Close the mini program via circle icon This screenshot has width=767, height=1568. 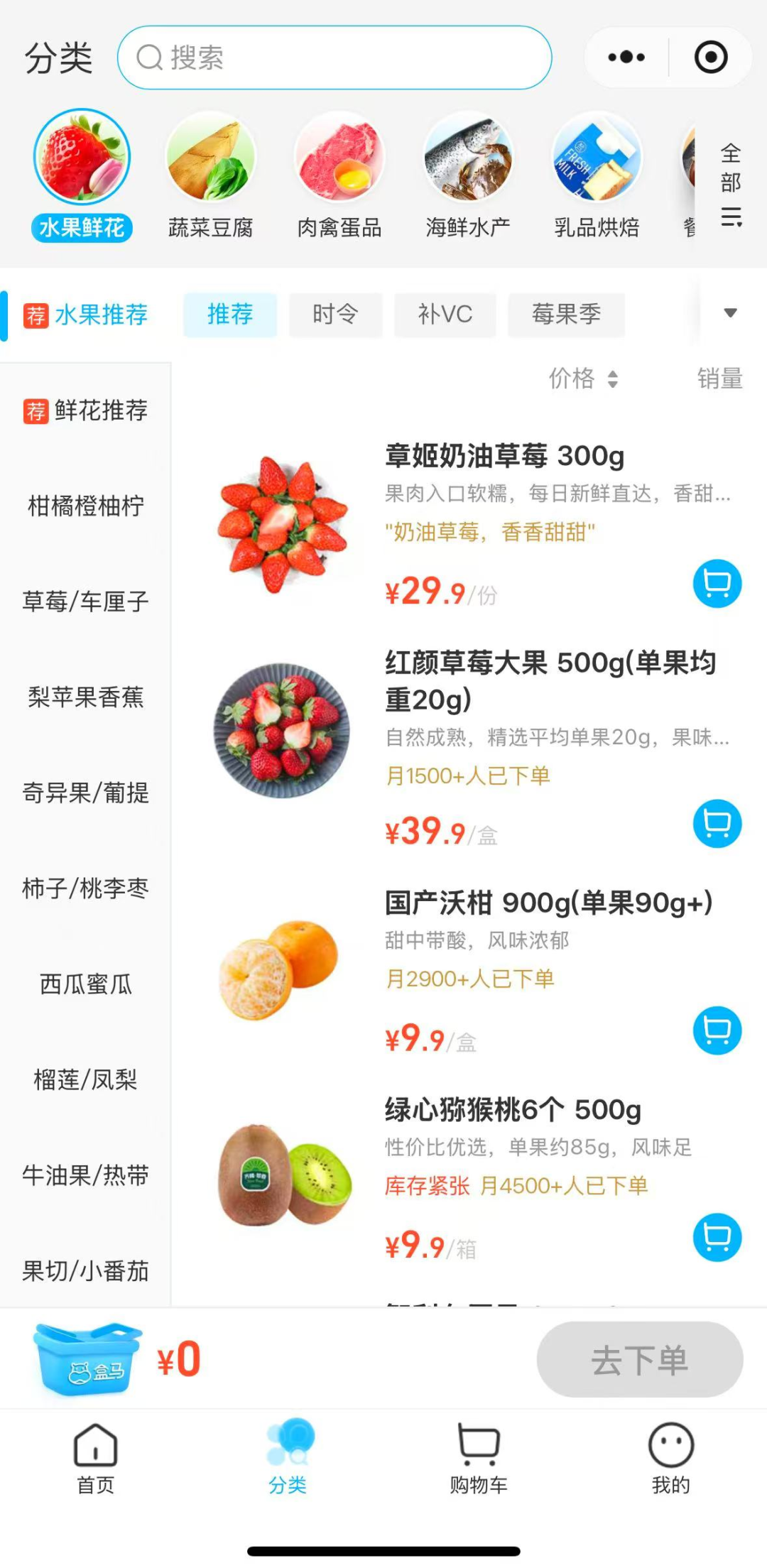(x=711, y=58)
